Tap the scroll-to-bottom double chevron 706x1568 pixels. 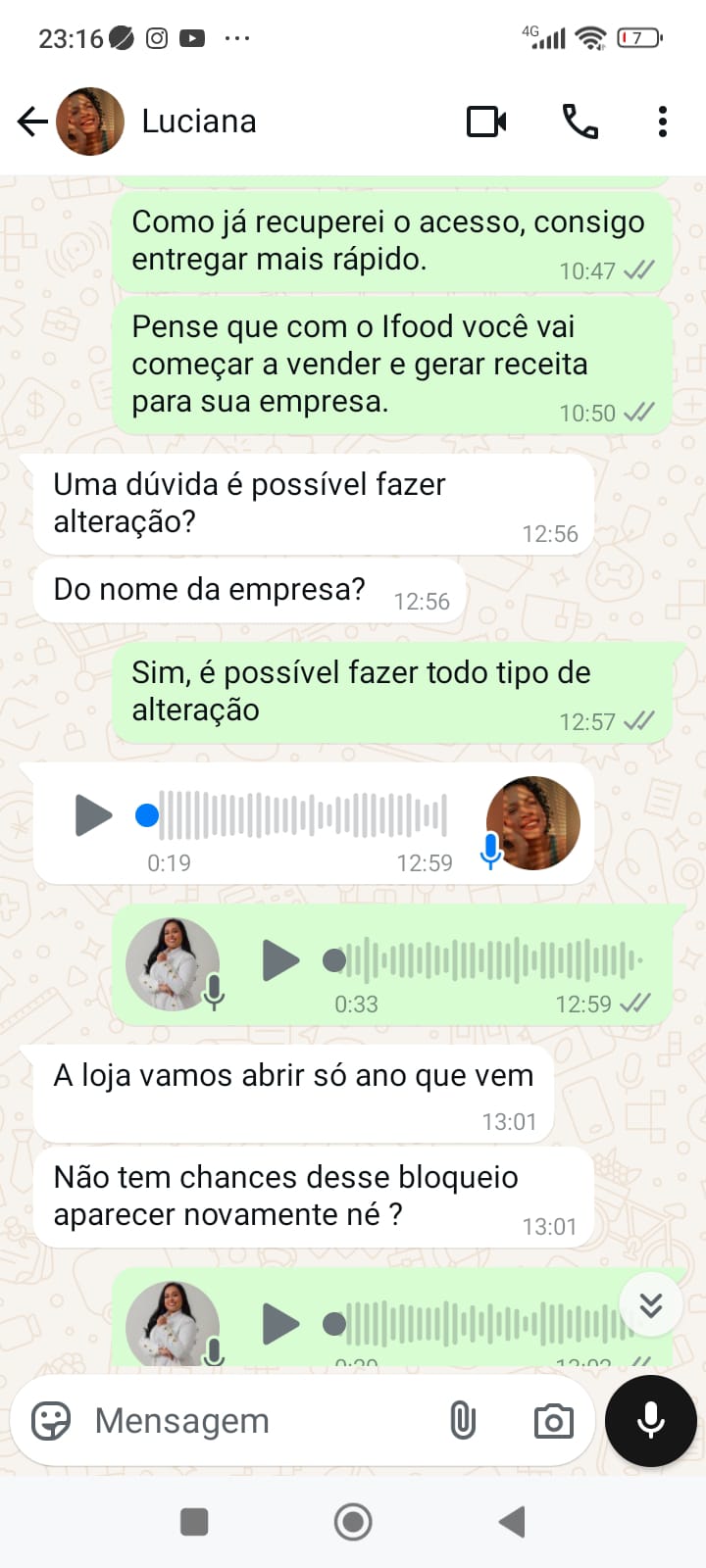[650, 1304]
